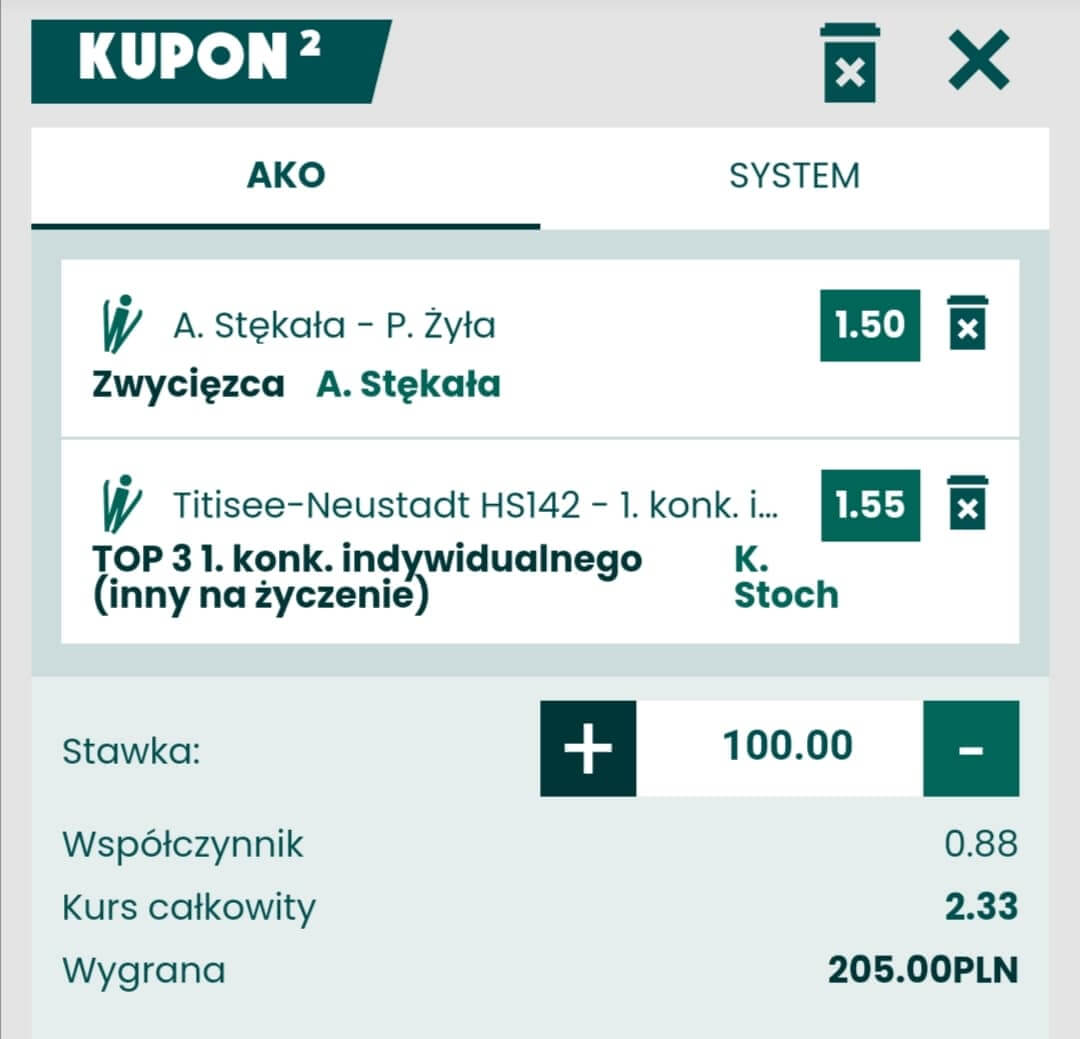The height and width of the screenshot is (1039, 1080).
Task: Decrease the stake with the minus button
Action: pos(970,749)
